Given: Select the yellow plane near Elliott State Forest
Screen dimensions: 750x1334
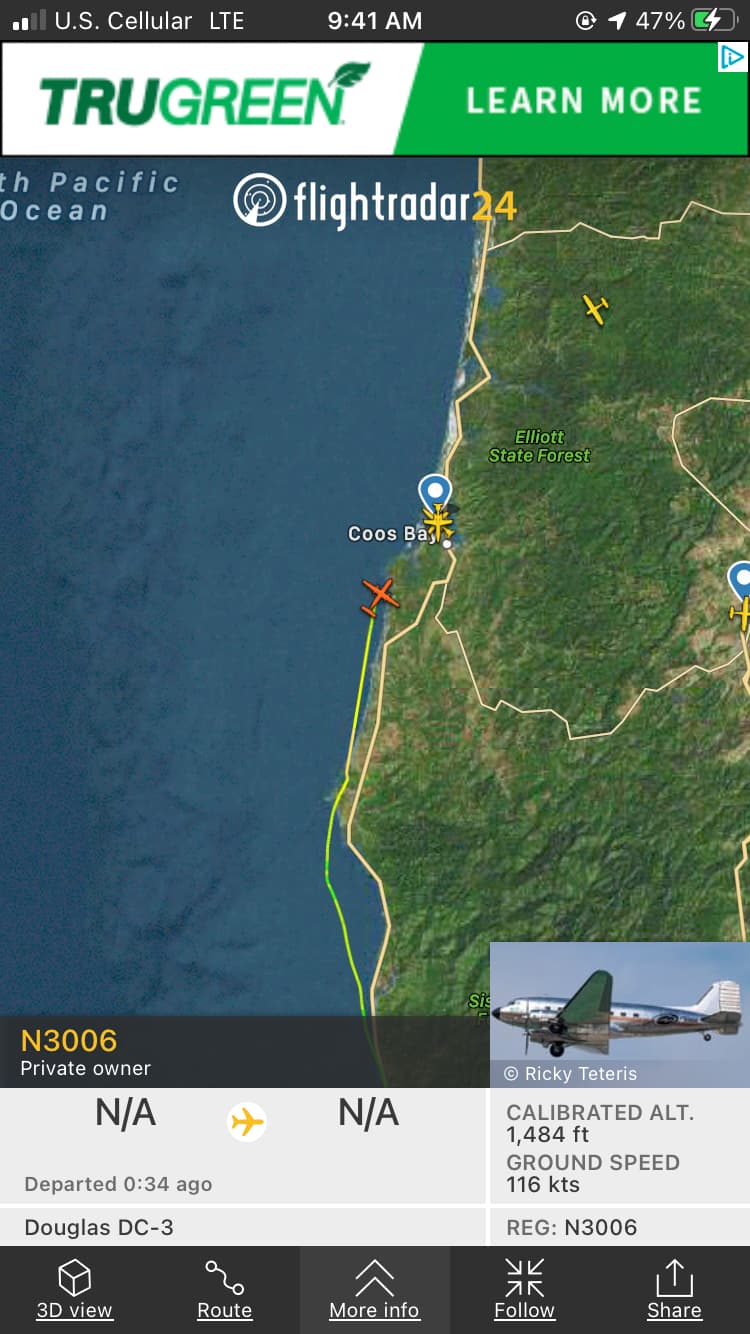Looking at the screenshot, I should pyautogui.click(x=596, y=309).
